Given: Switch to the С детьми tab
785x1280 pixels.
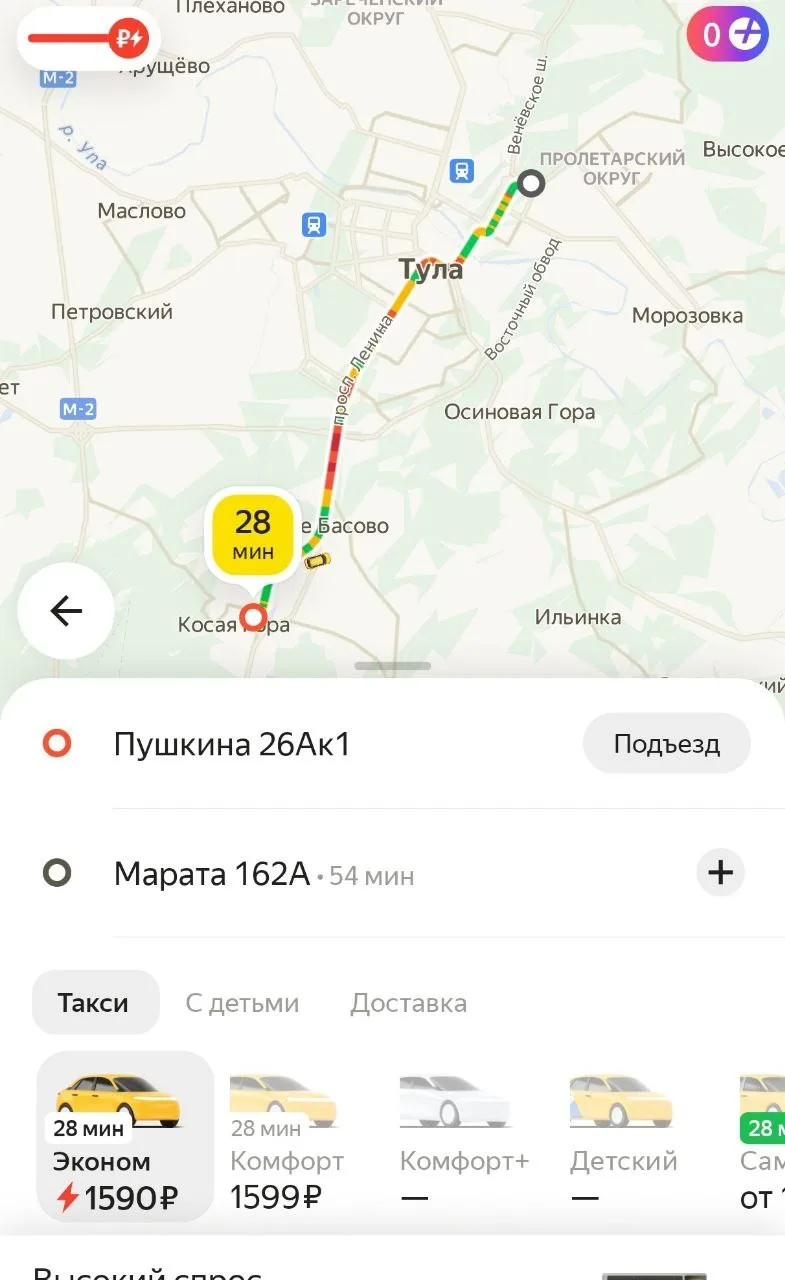Looking at the screenshot, I should click(x=242, y=1003).
